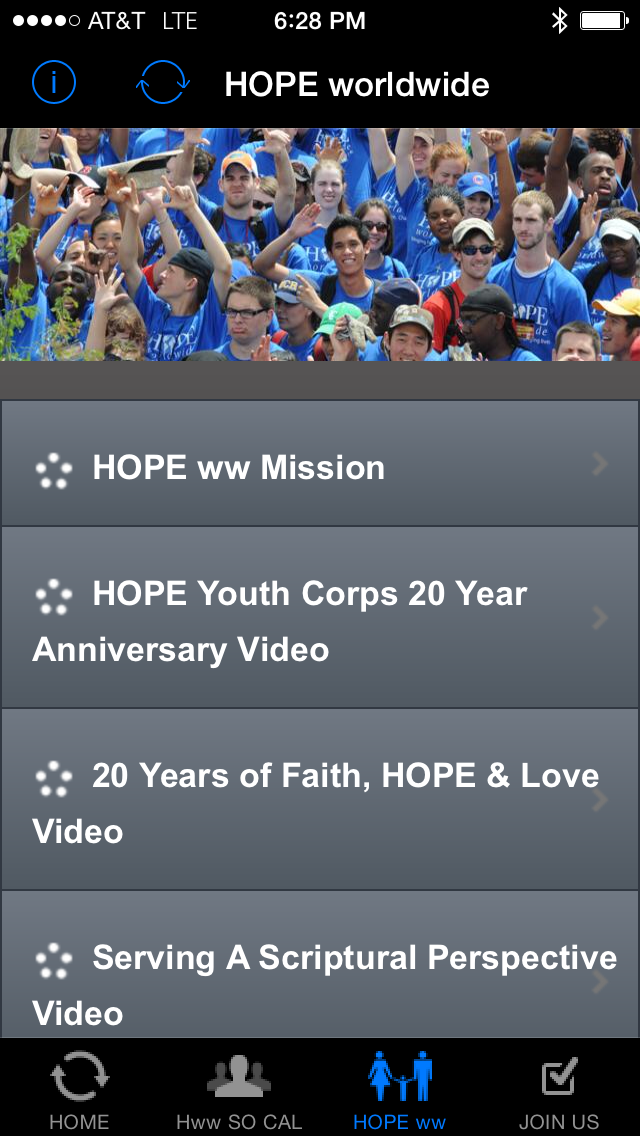Open HOPE Youth Corps 20 Year Anniversary Video
The width and height of the screenshot is (640, 1136).
point(320,620)
